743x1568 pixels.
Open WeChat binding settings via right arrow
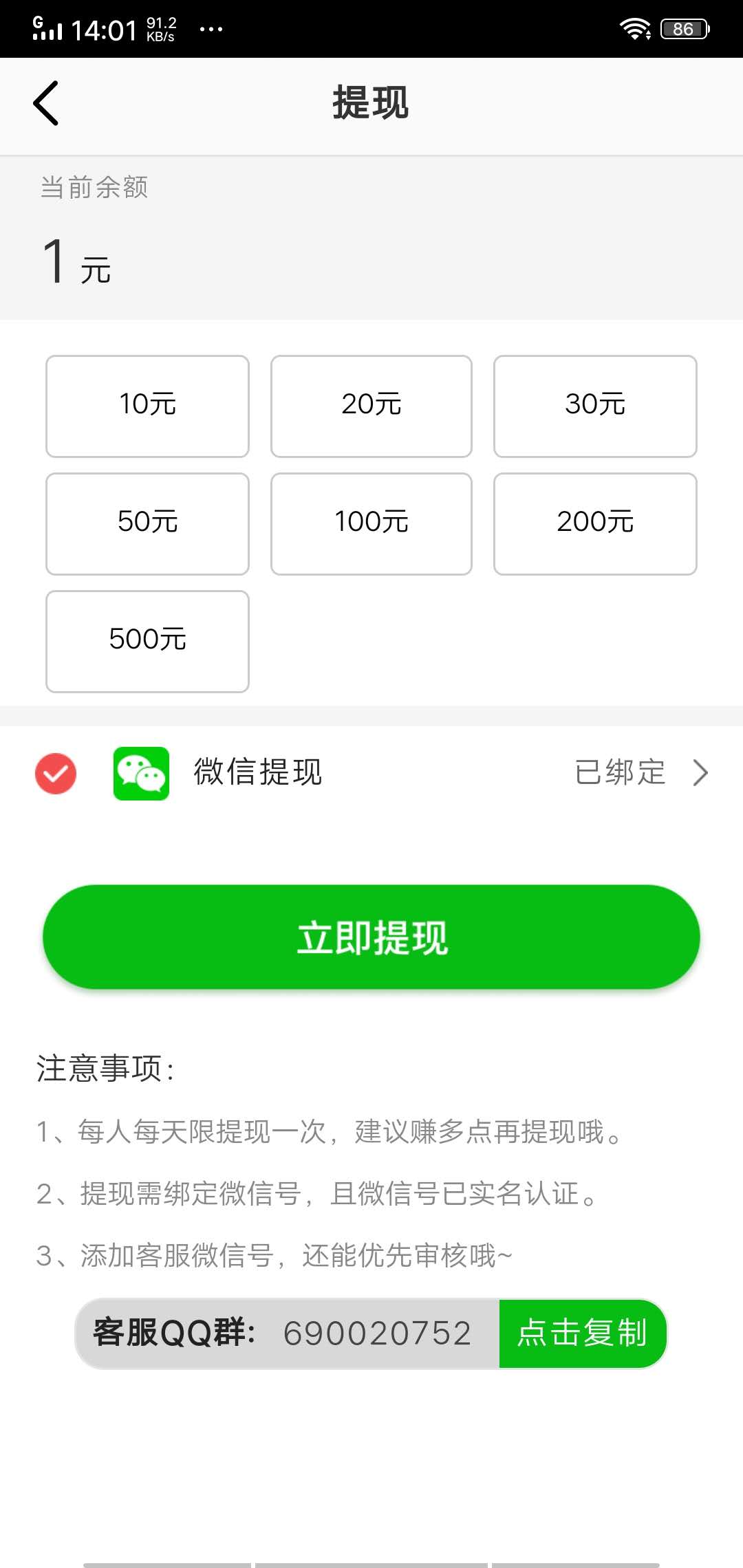(699, 773)
